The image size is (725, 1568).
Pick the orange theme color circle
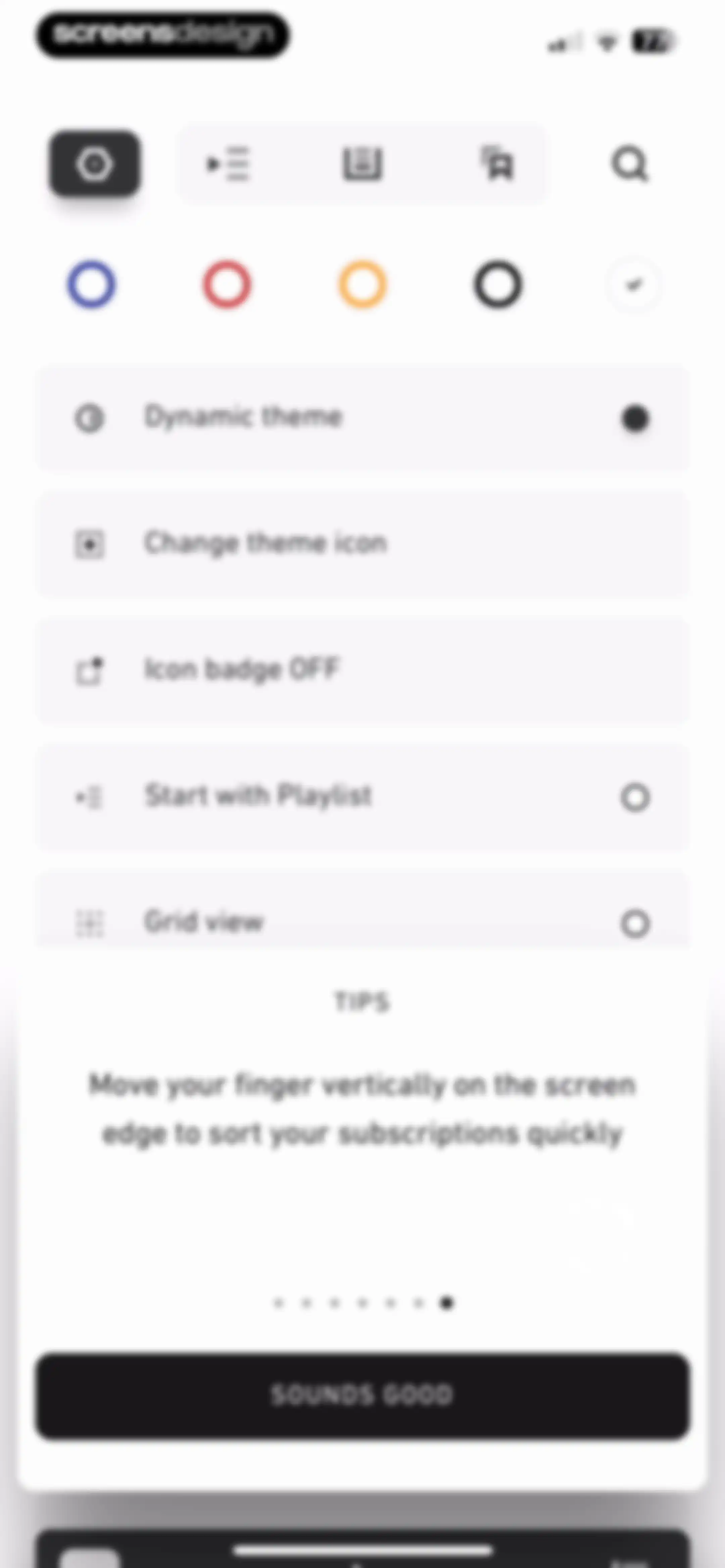362,284
